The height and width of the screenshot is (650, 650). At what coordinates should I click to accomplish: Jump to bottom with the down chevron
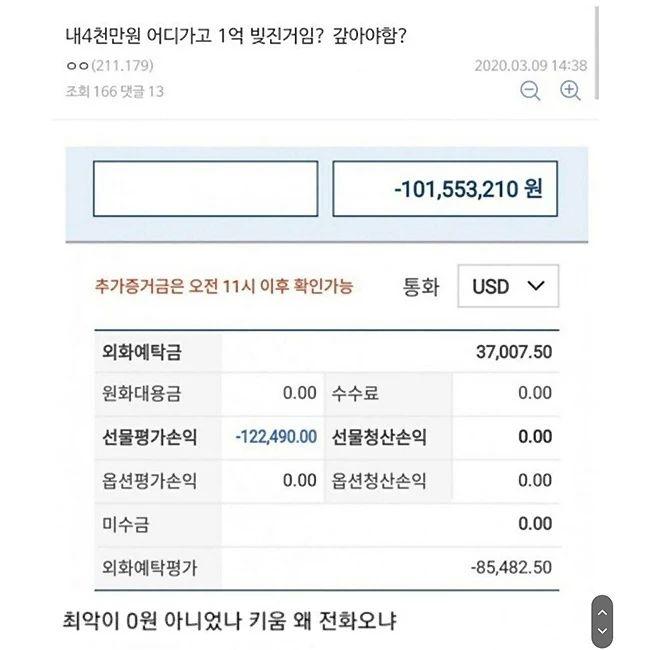[x=601, y=631]
